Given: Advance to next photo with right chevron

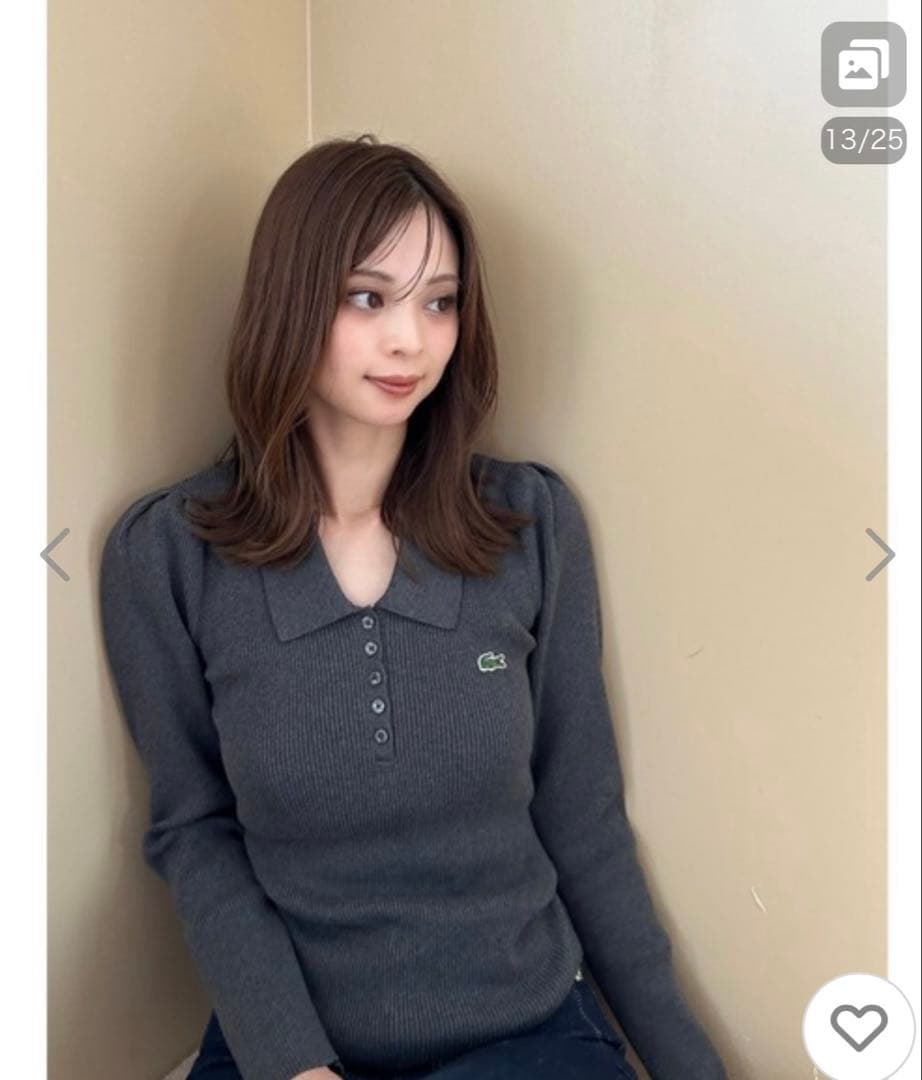Looking at the screenshot, I should (x=880, y=553).
